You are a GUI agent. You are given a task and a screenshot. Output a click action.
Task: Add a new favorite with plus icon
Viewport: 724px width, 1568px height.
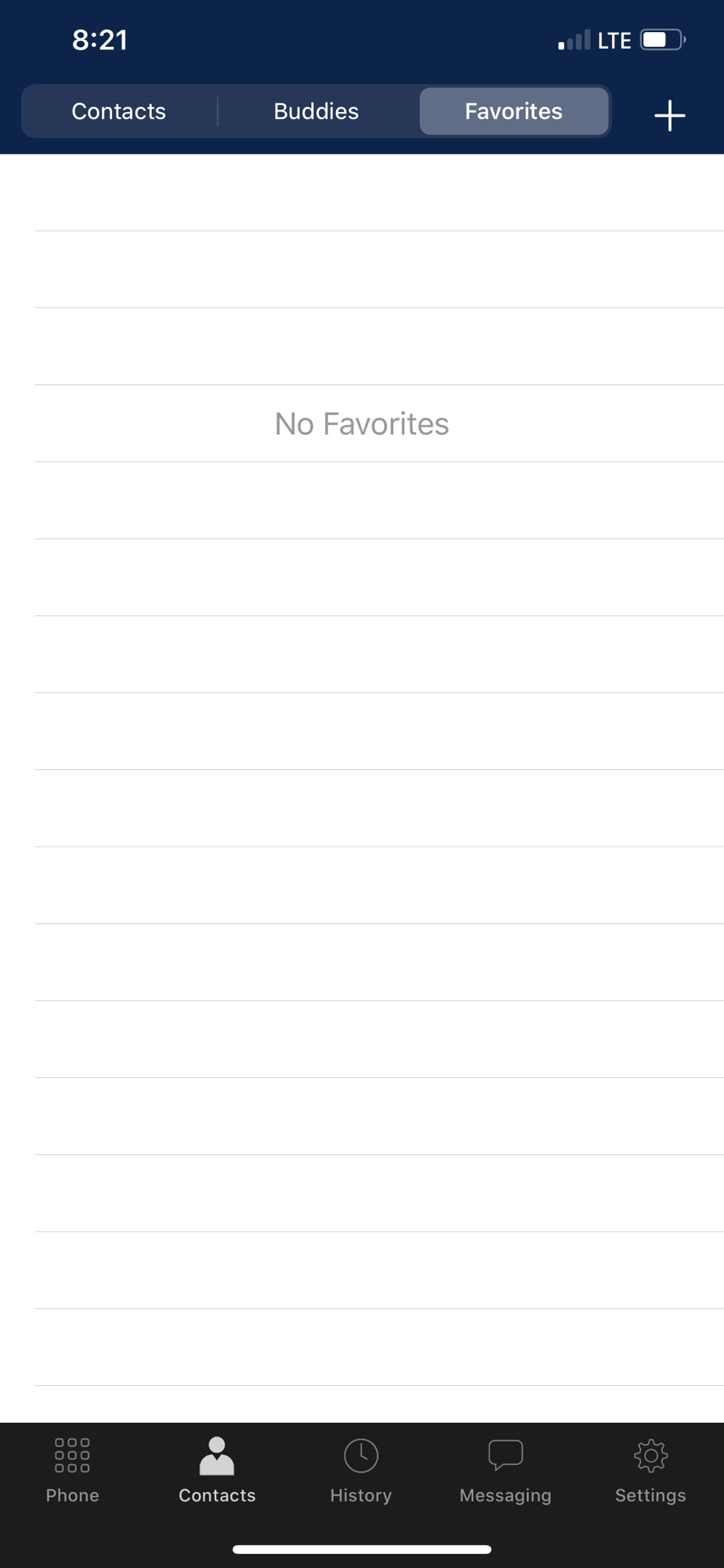click(670, 115)
